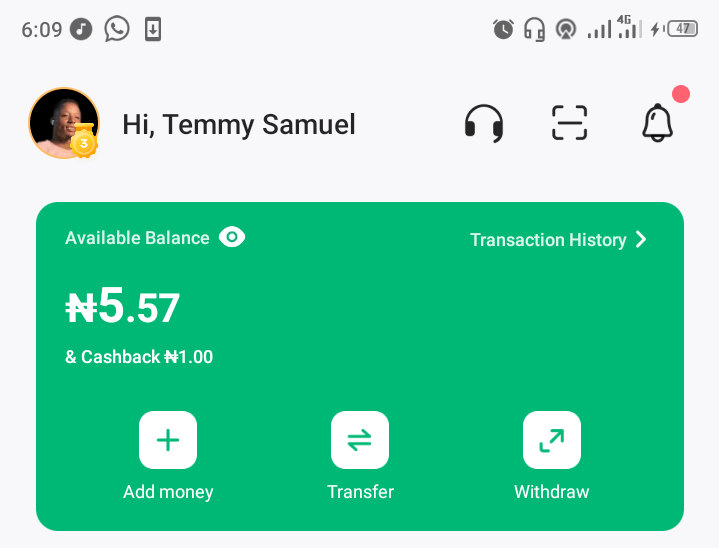
Task: Select Withdraw
Action: pyautogui.click(x=552, y=440)
